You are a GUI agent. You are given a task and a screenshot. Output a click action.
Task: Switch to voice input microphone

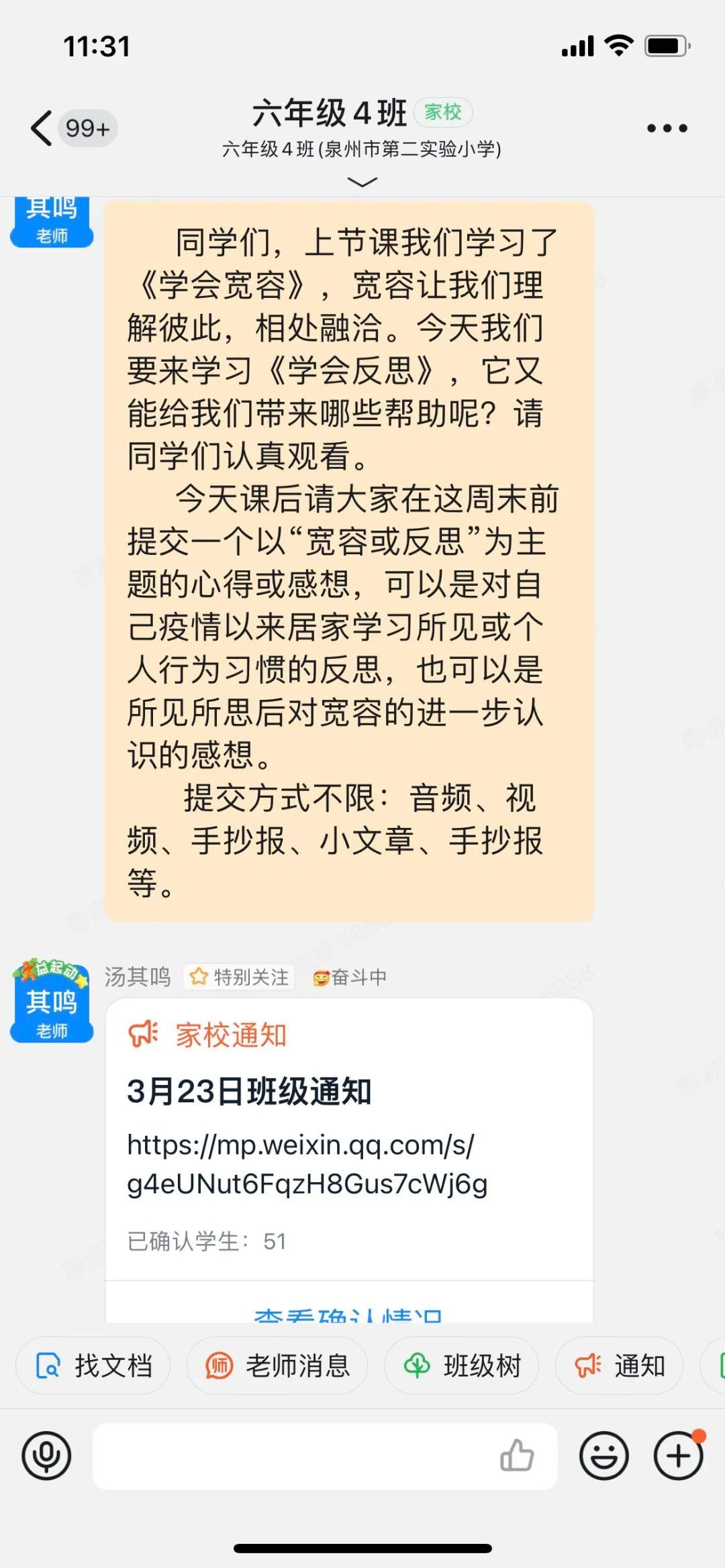[x=46, y=1457]
